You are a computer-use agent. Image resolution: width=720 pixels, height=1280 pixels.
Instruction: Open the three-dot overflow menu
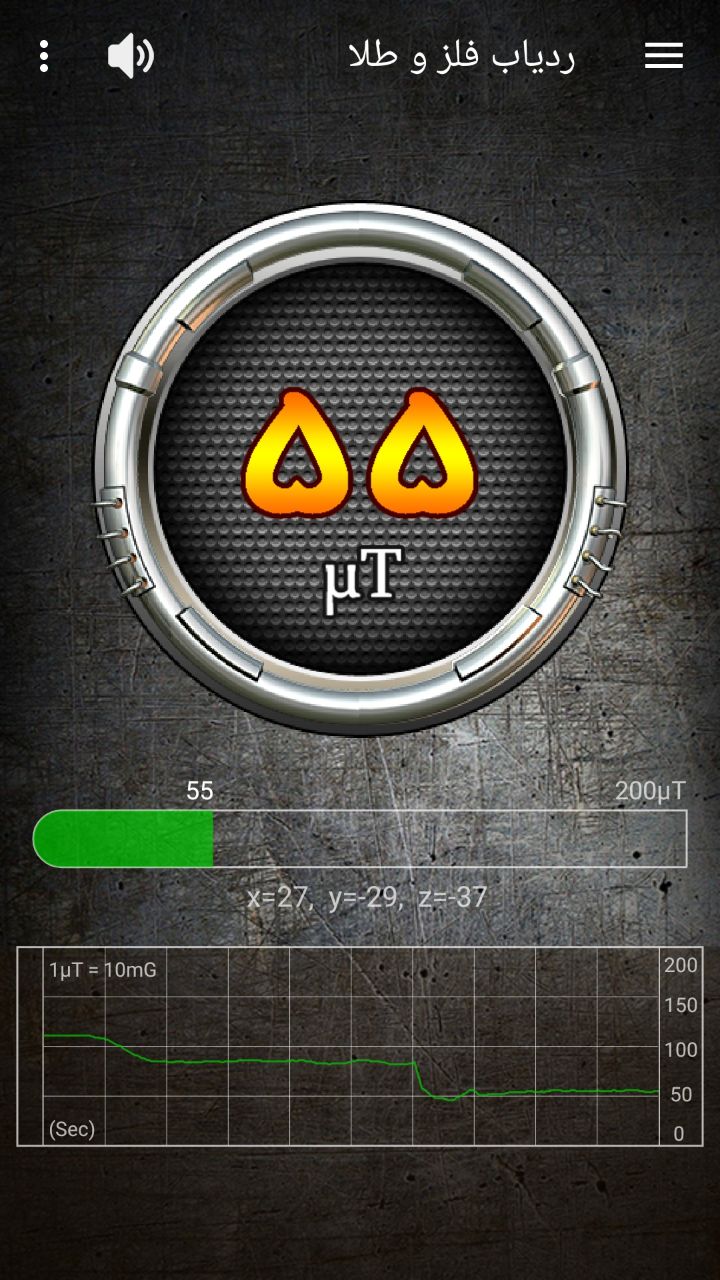tap(44, 56)
